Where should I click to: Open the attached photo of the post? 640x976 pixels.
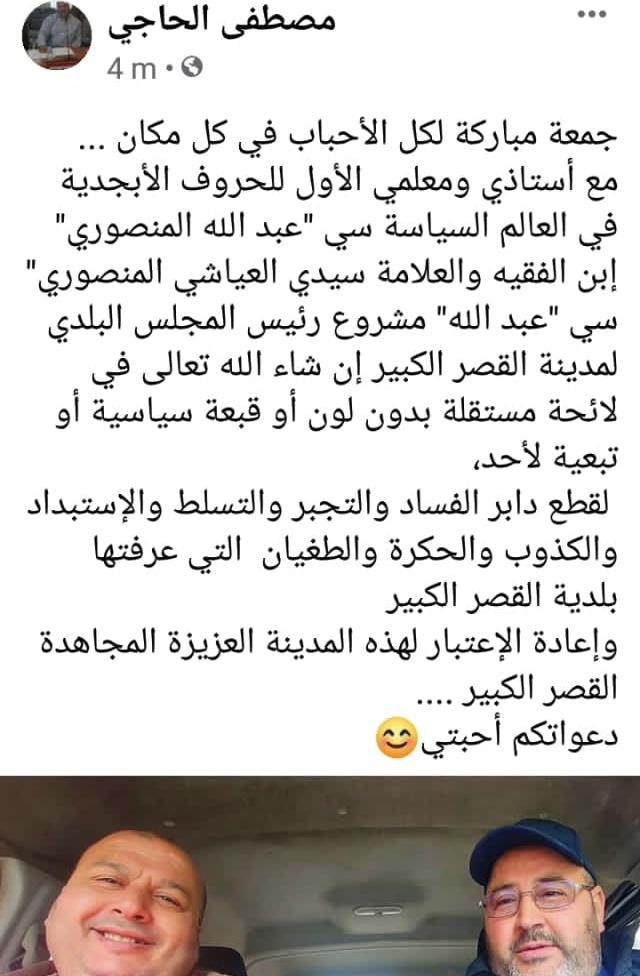[x=320, y=876]
